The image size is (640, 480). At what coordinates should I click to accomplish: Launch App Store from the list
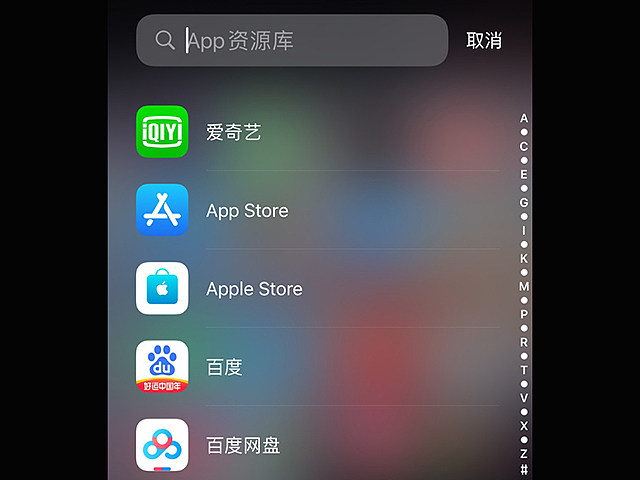point(162,210)
